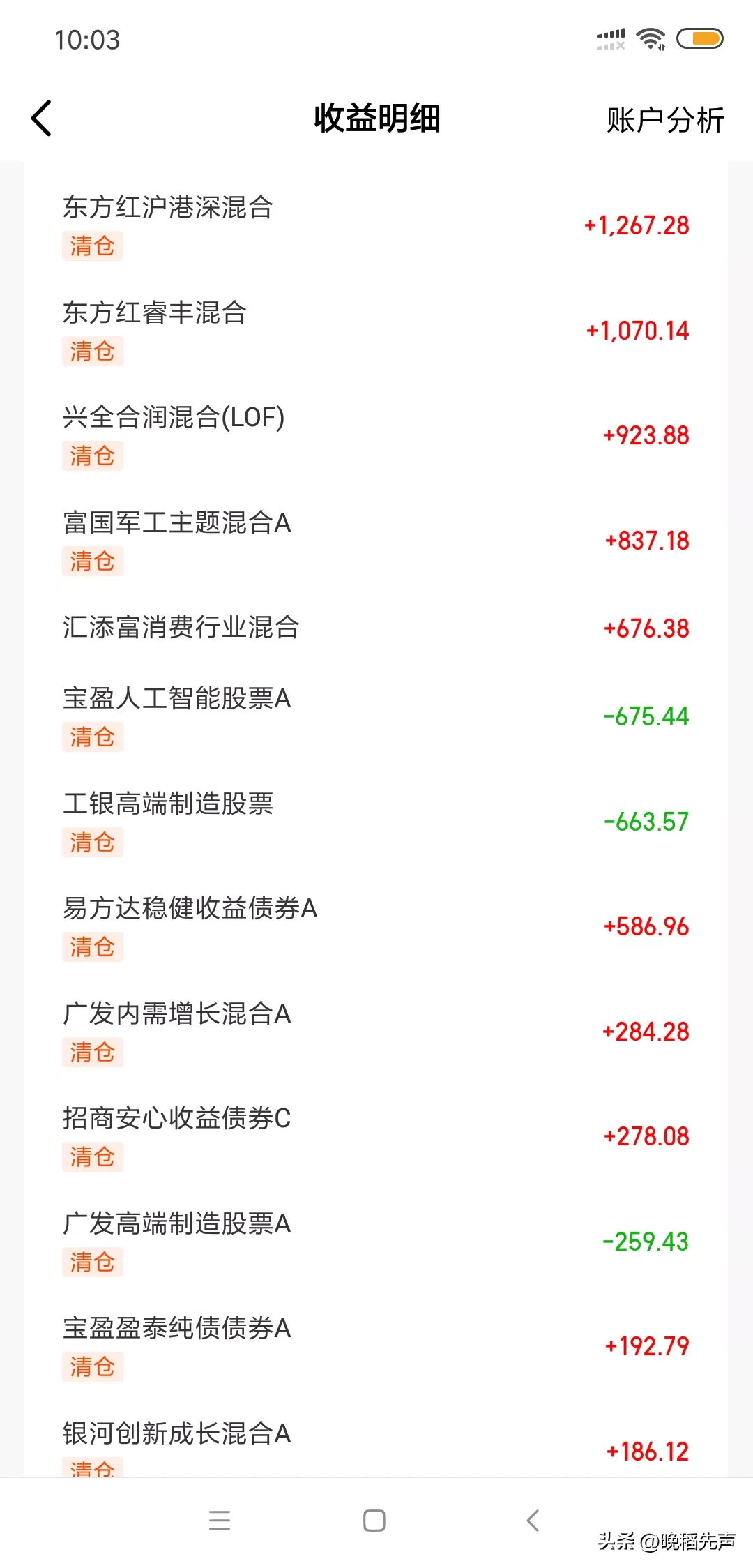Tap the 工银高端制造股票 entry

pyautogui.click(x=376, y=821)
